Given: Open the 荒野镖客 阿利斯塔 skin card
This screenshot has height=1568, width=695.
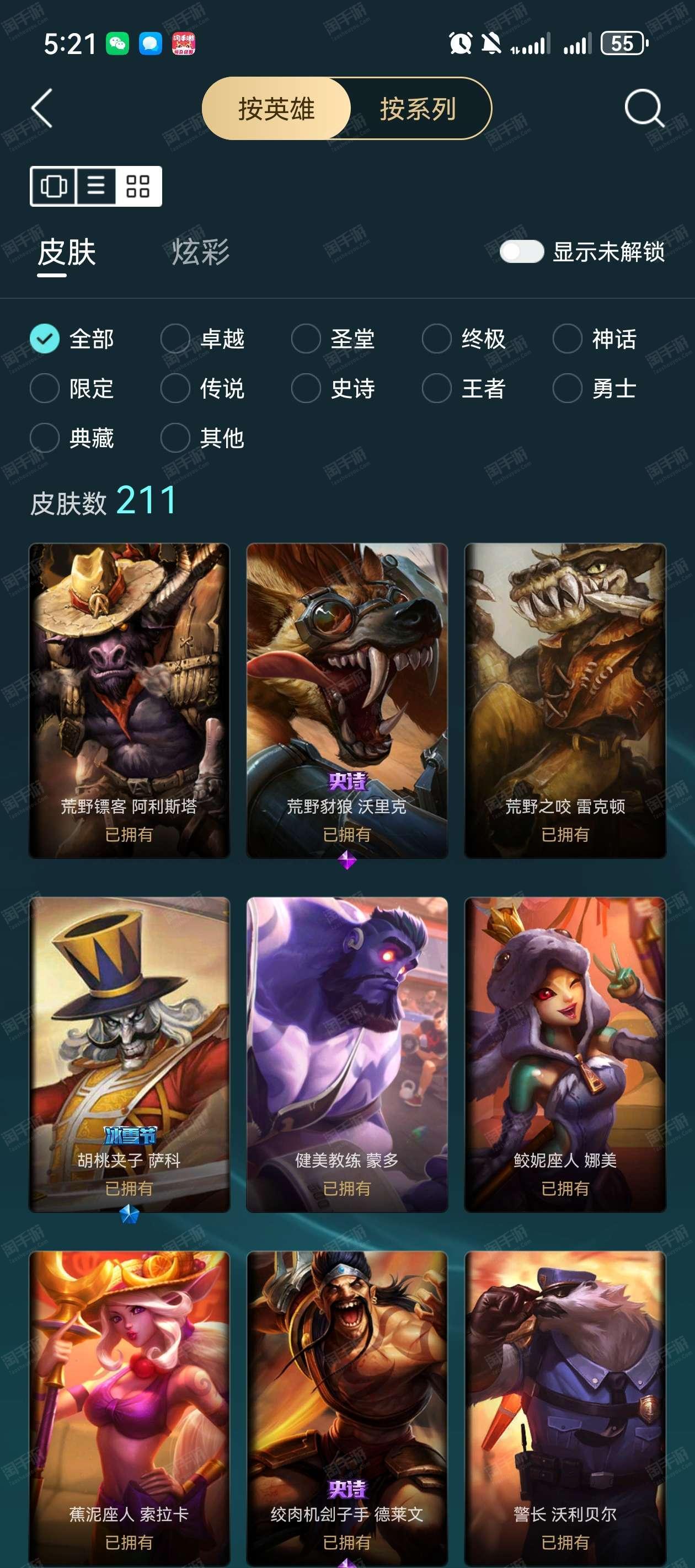Looking at the screenshot, I should tap(129, 701).
